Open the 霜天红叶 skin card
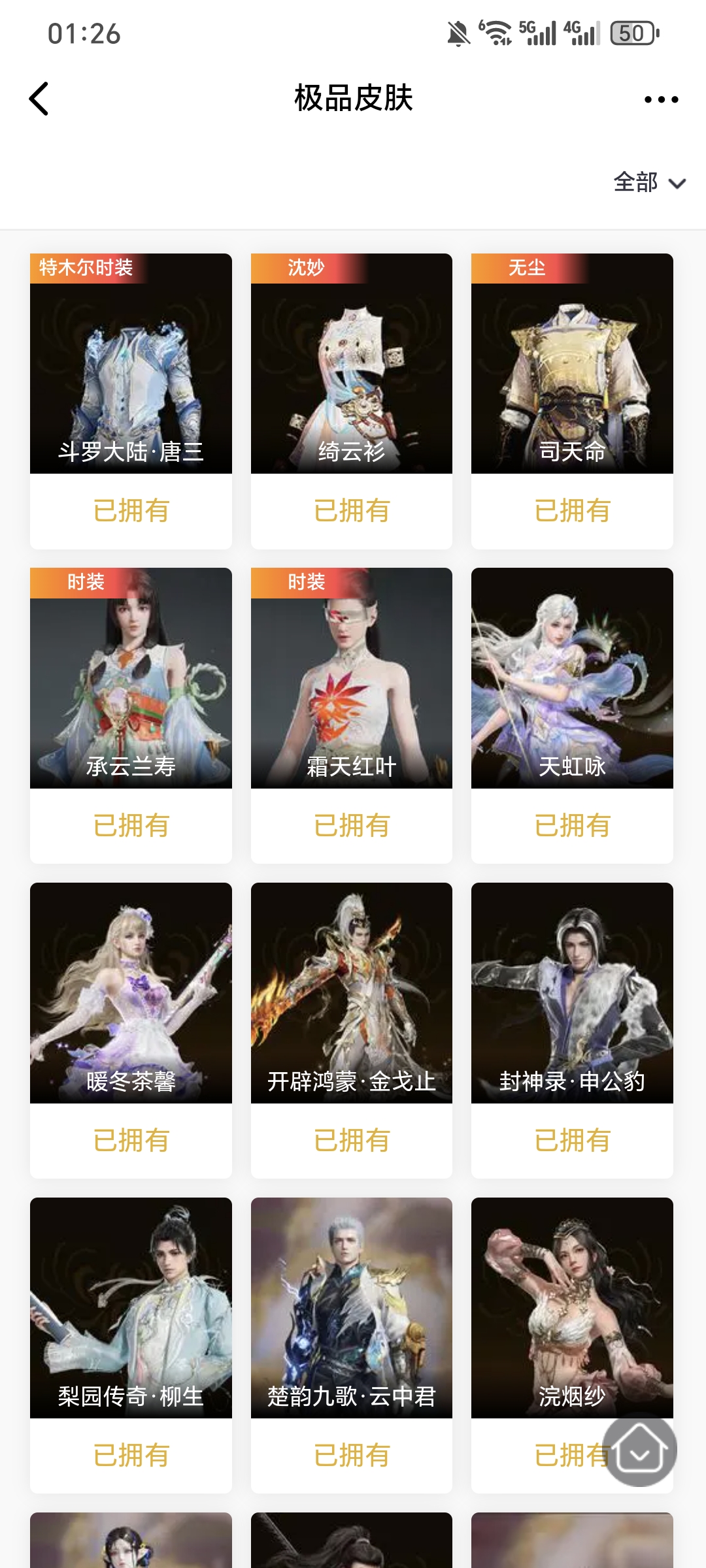Viewport: 706px width, 1568px height. pyautogui.click(x=352, y=678)
